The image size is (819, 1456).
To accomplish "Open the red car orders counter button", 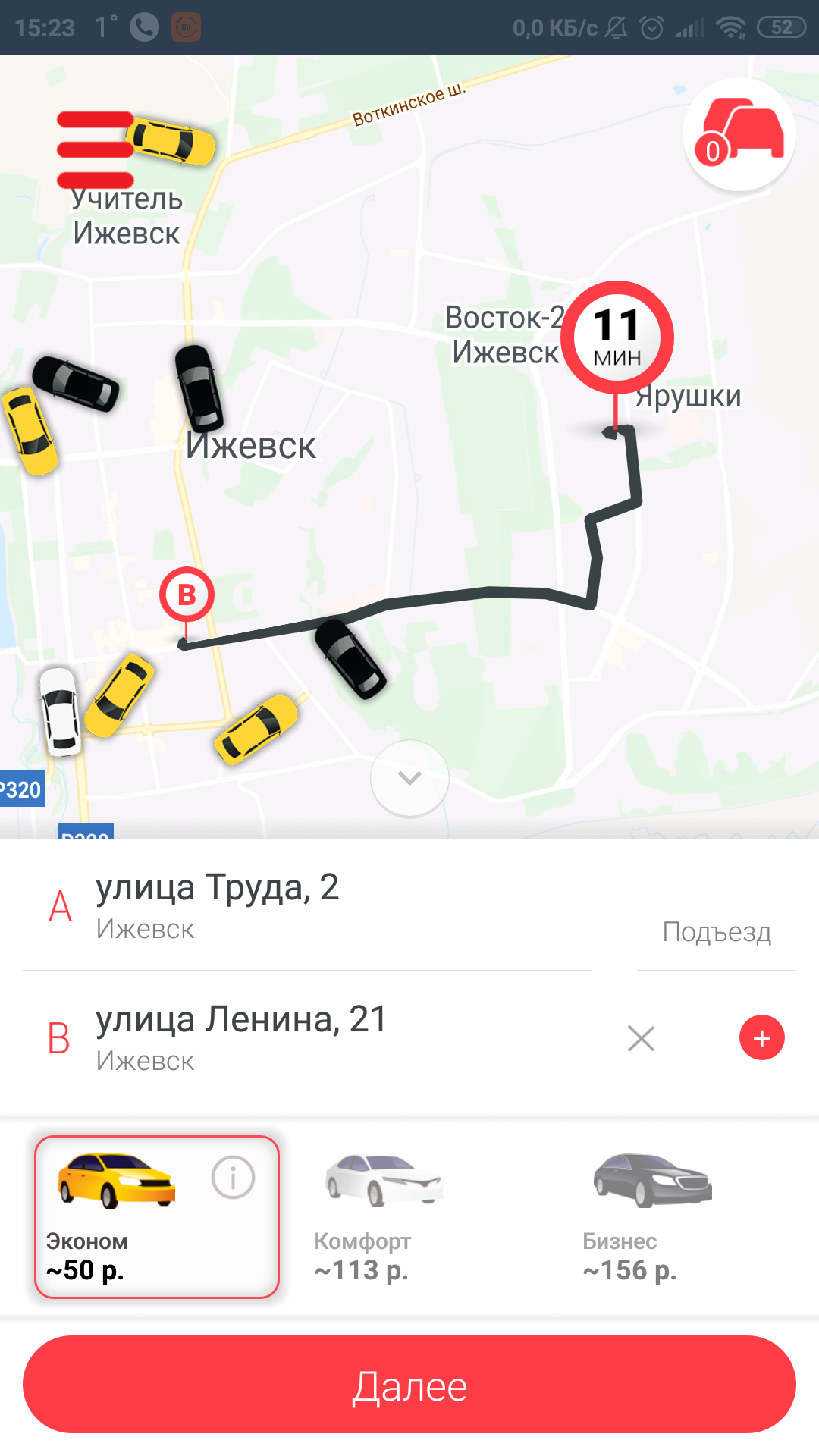I will 739,135.
